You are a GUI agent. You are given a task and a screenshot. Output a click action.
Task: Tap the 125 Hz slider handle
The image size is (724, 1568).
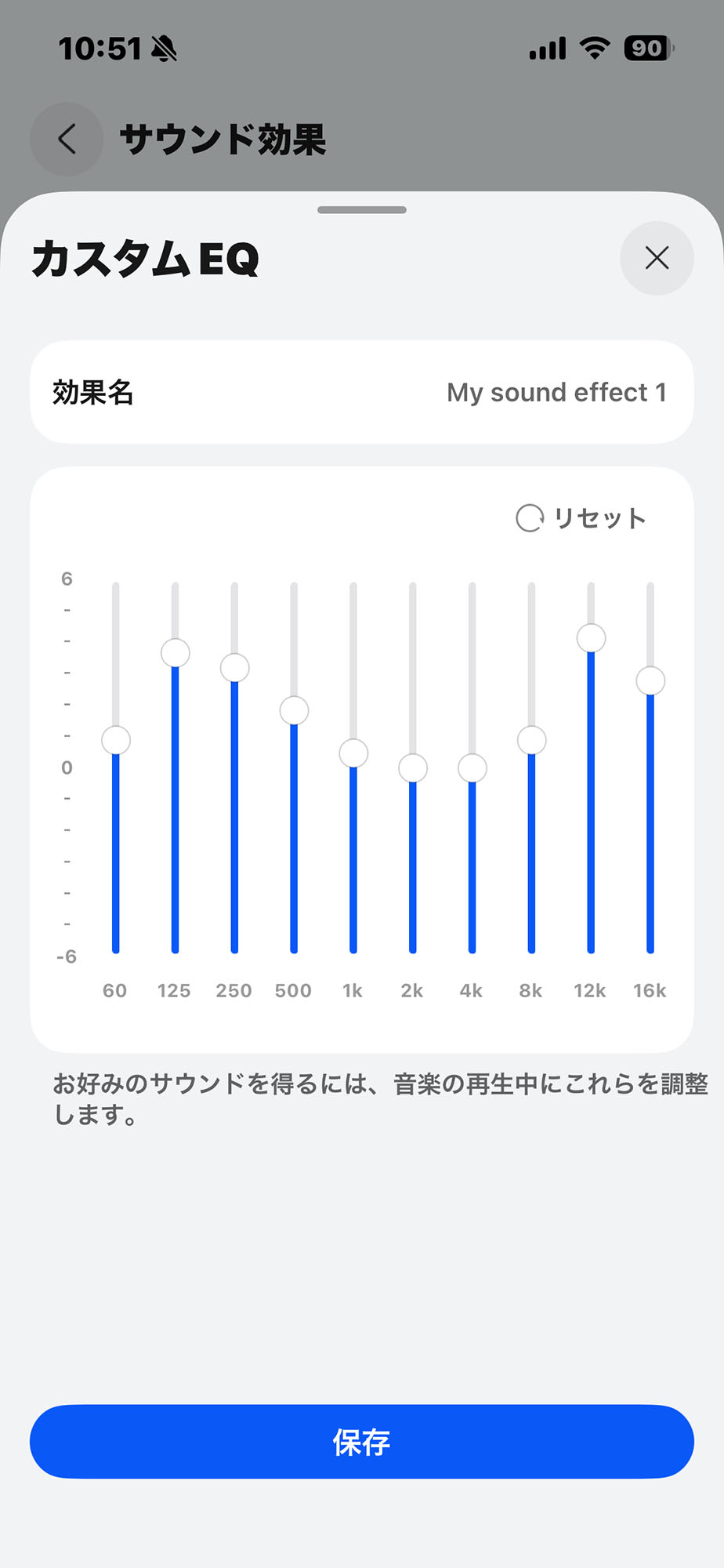[176, 652]
